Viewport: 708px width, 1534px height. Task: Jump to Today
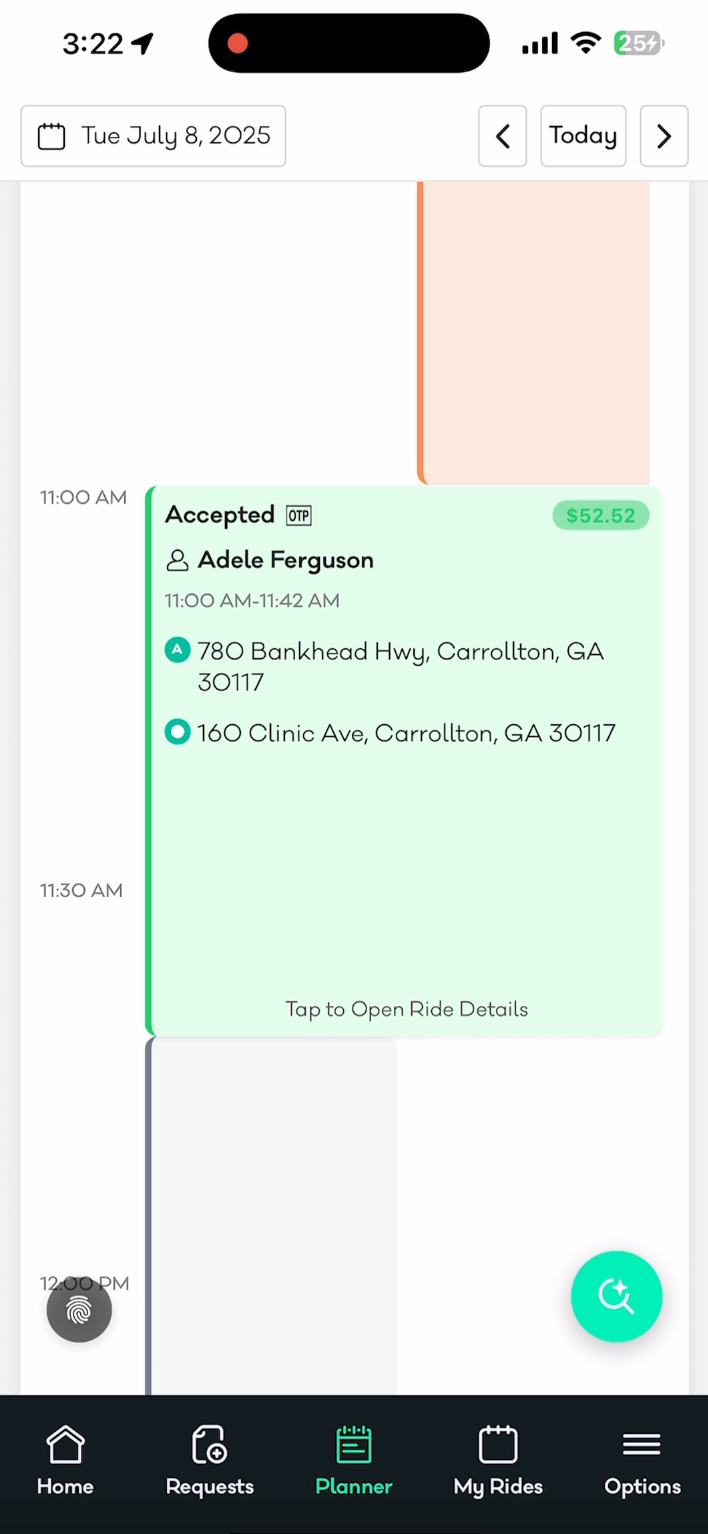583,136
